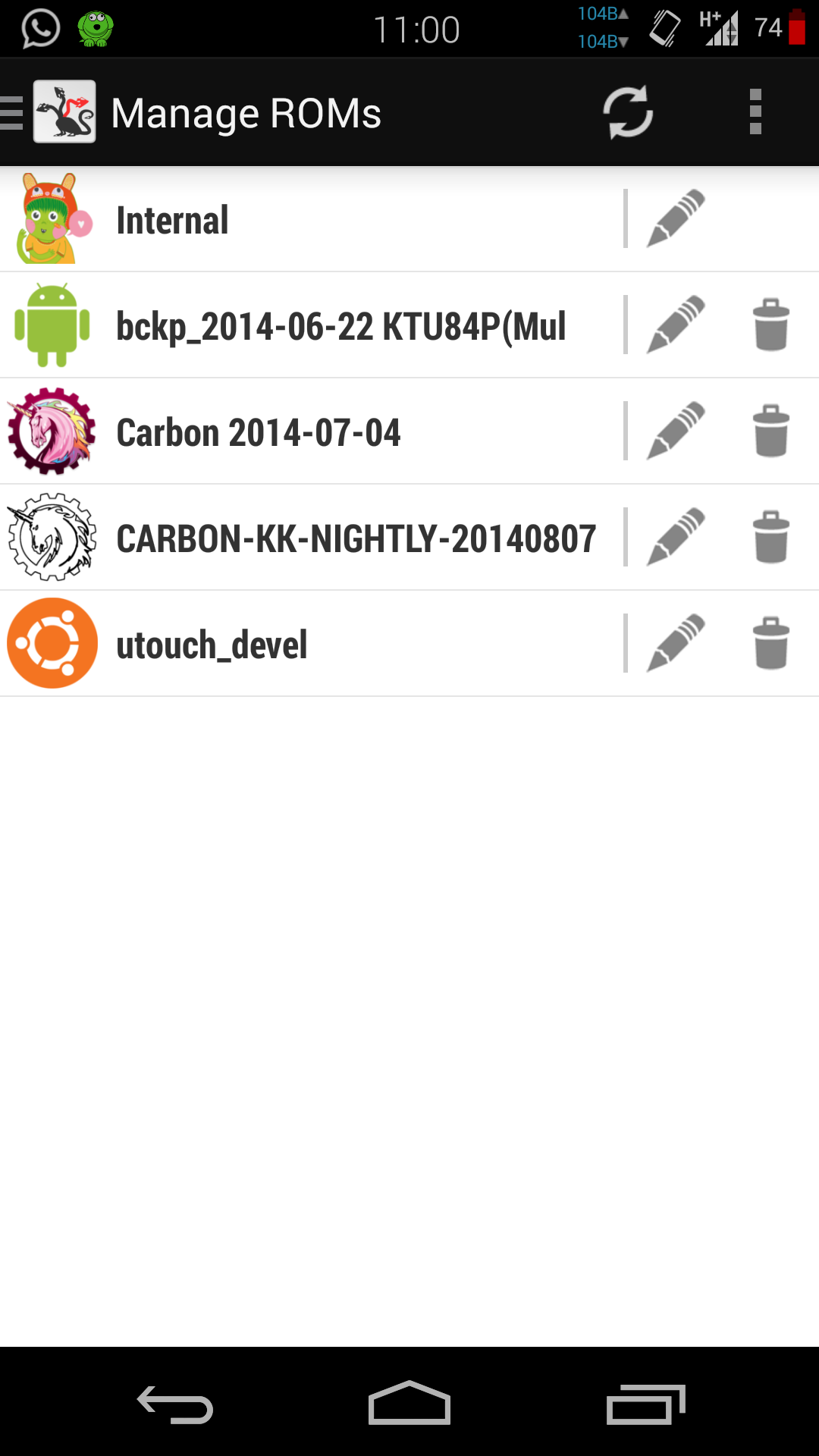Select the Internal ROM
Viewport: 819px width, 1456px height.
click(x=311, y=219)
